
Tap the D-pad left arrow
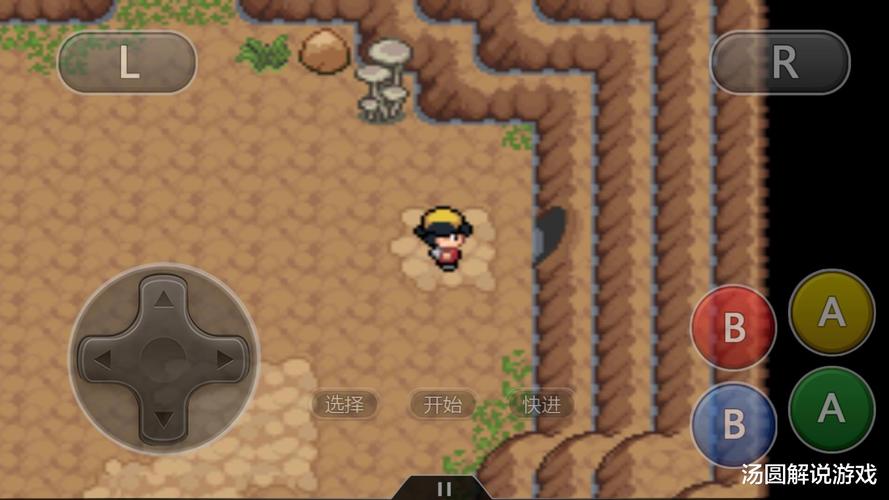click(102, 358)
